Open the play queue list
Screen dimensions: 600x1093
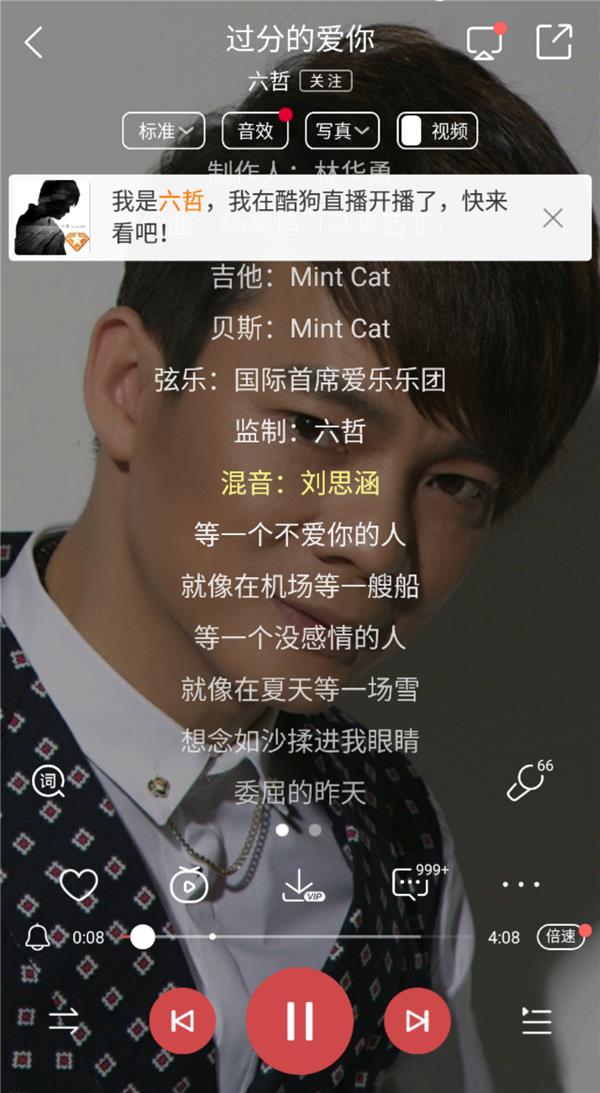pyautogui.click(x=537, y=1021)
